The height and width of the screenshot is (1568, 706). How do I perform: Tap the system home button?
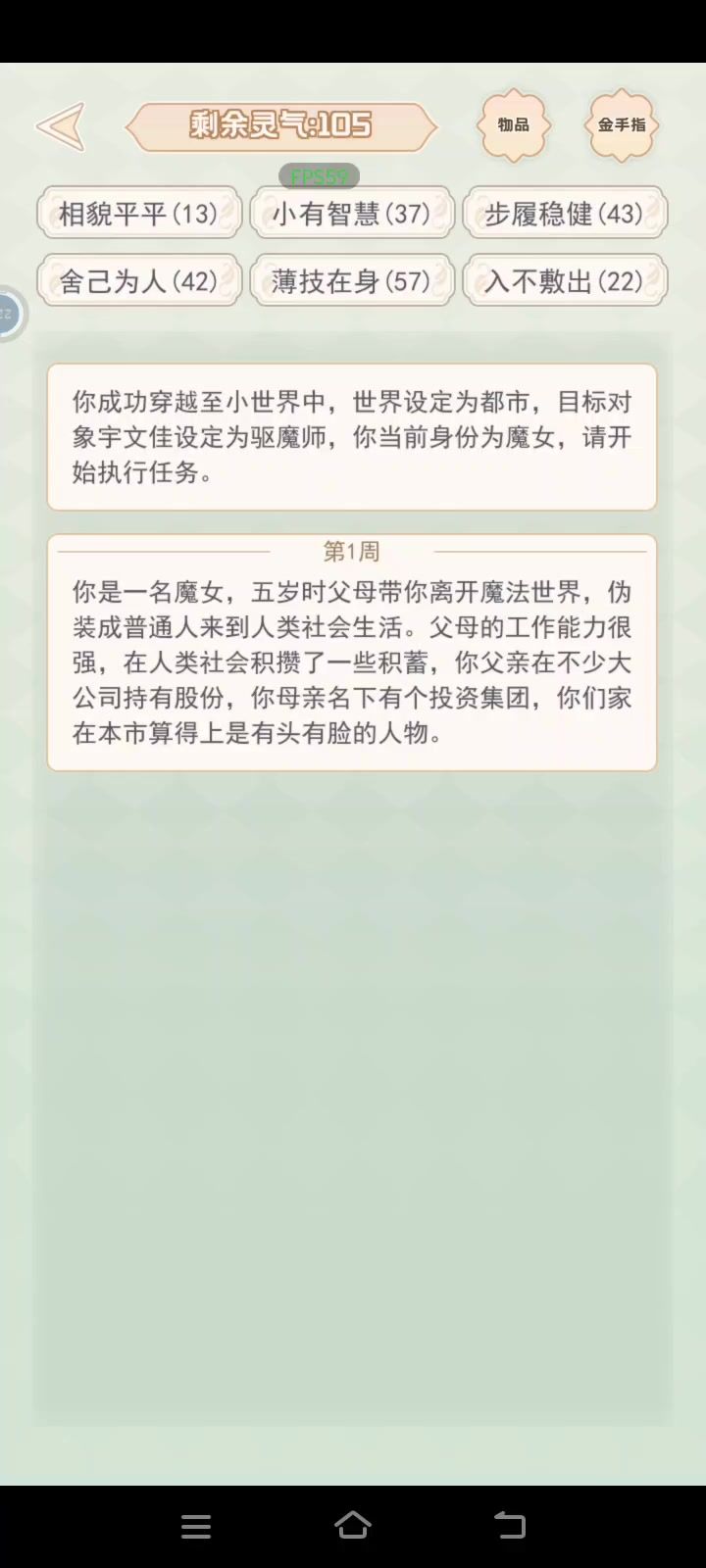(x=353, y=1525)
